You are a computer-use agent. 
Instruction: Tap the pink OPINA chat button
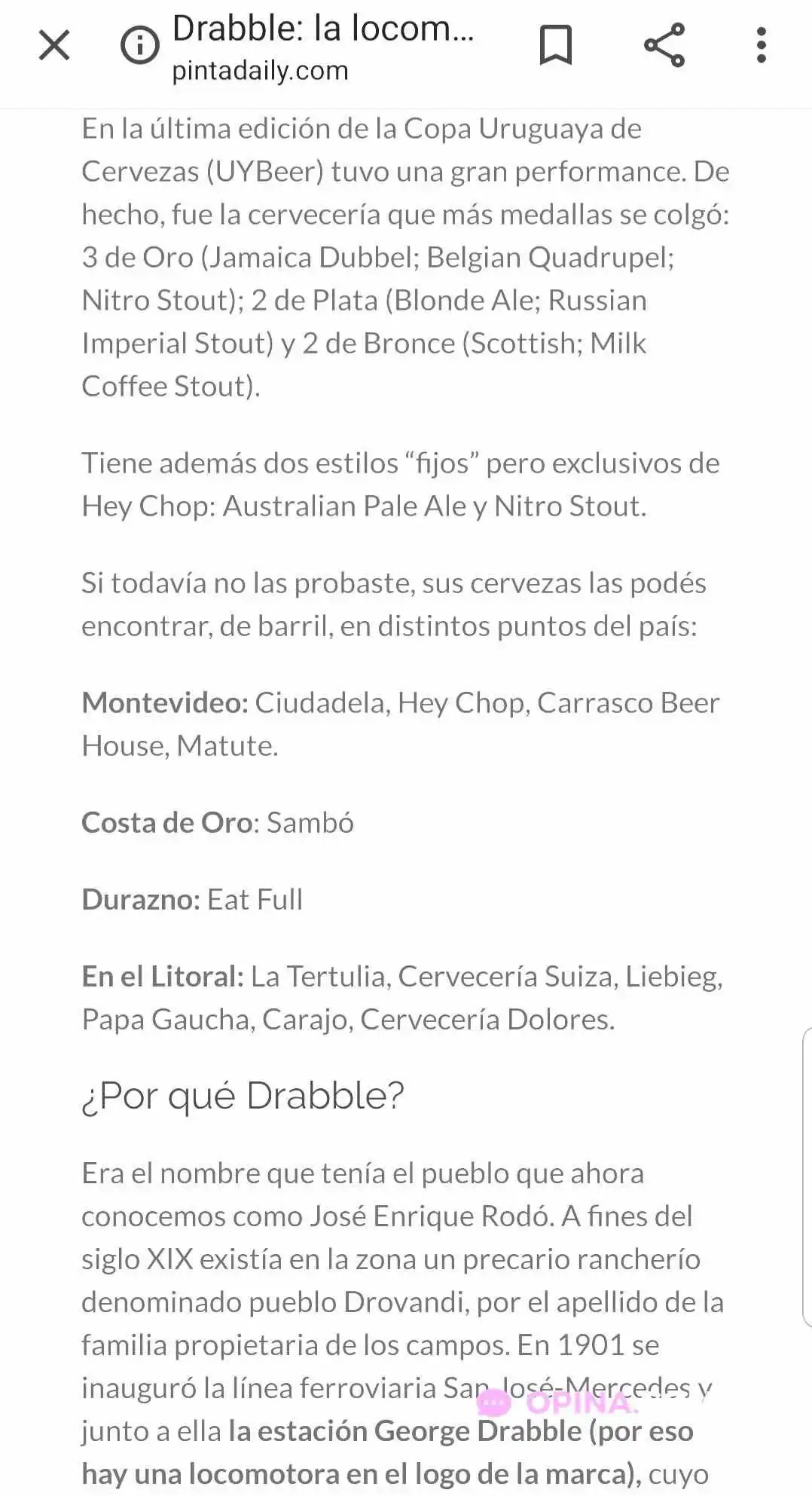coord(559,1403)
